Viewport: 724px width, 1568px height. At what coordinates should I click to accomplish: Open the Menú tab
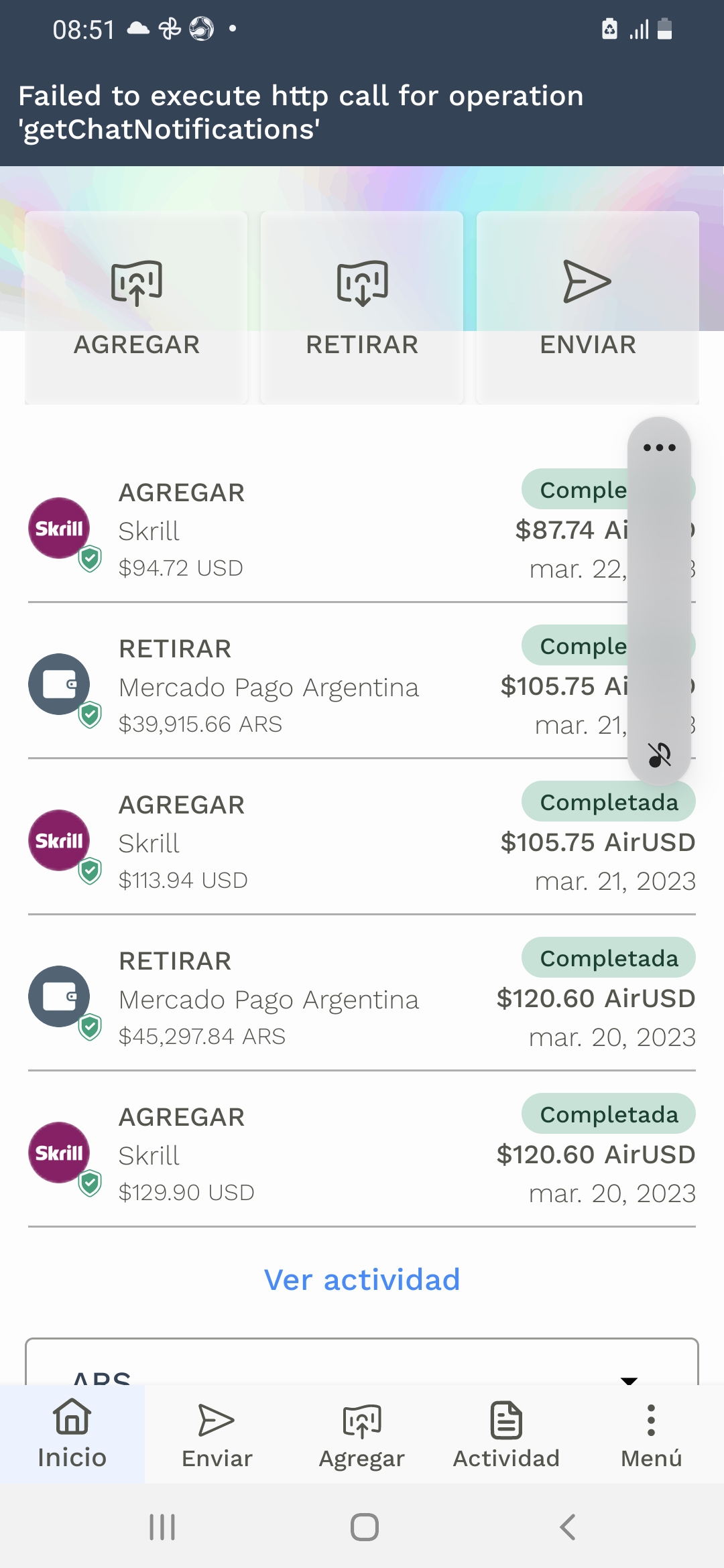[651, 1435]
